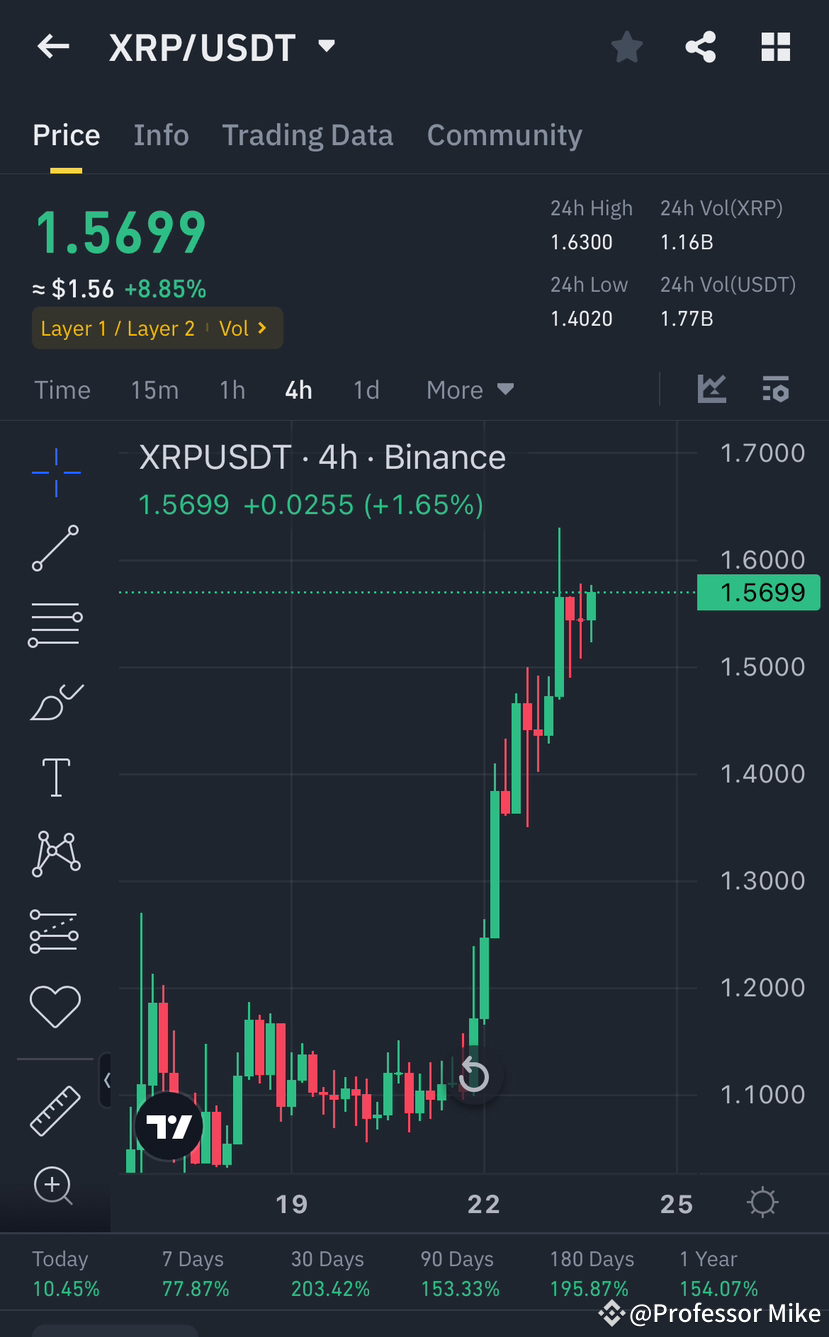Click the share icon in the header

pyautogui.click(x=700, y=46)
